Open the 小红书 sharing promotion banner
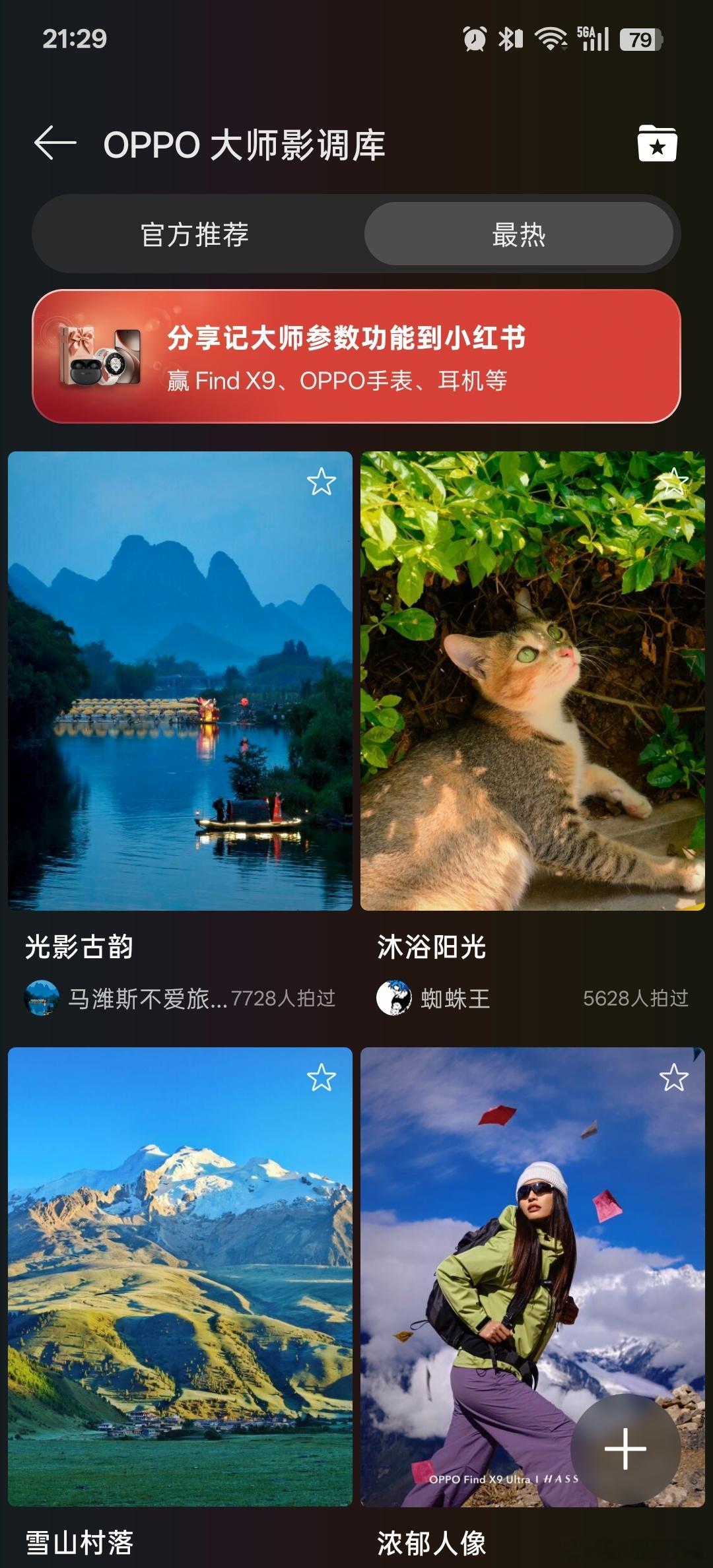713x1568 pixels. click(356, 356)
